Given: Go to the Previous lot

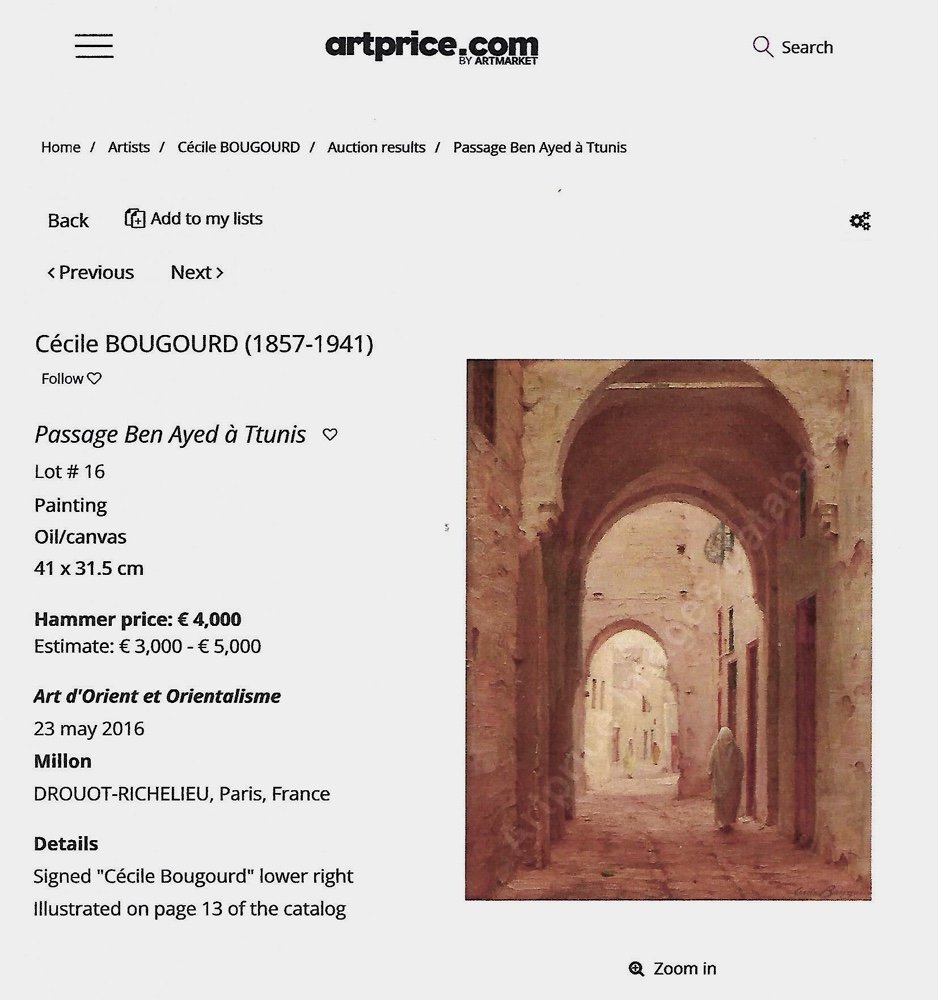Looking at the screenshot, I should point(90,272).
